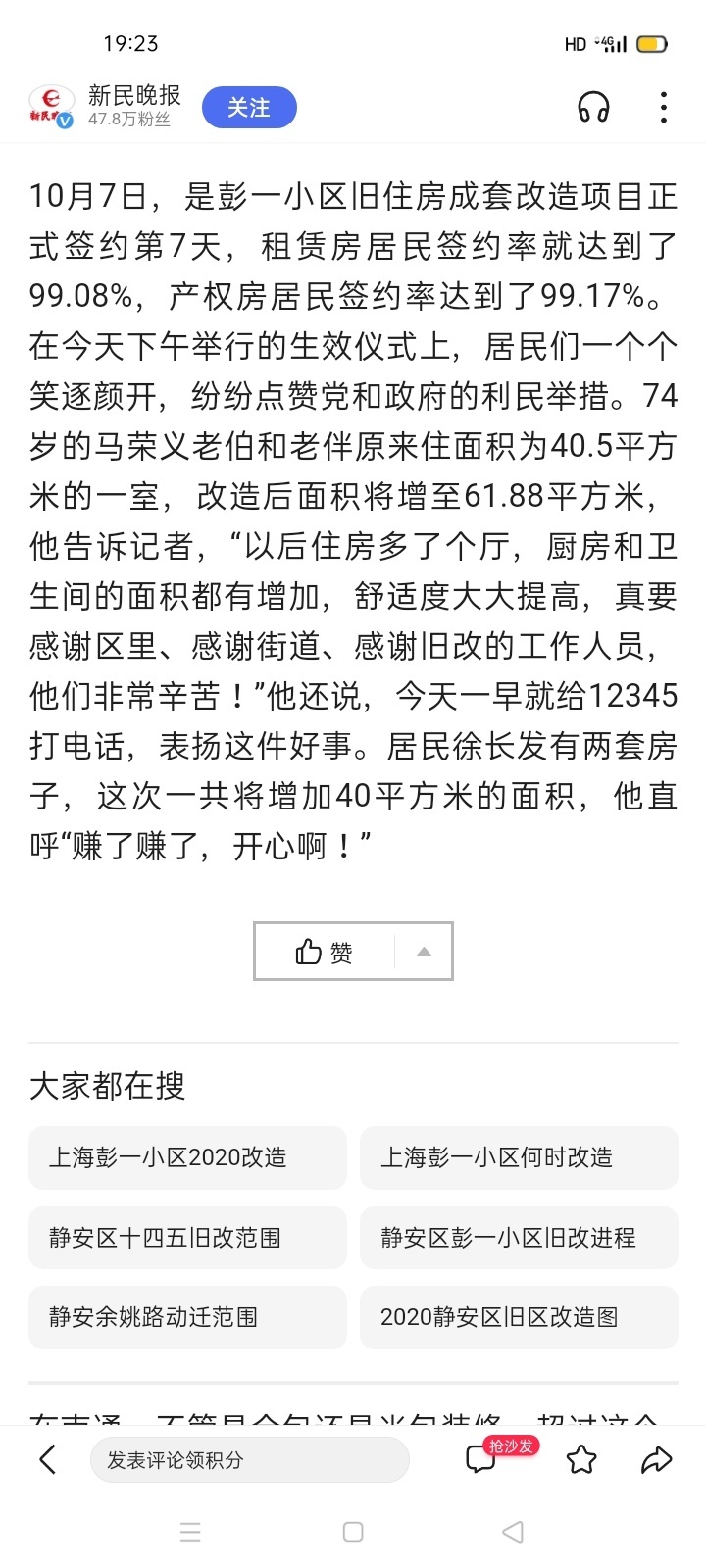This screenshot has height=1568, width=706.
Task: Search 上海彭一小区何时改造
Action: [519, 1157]
